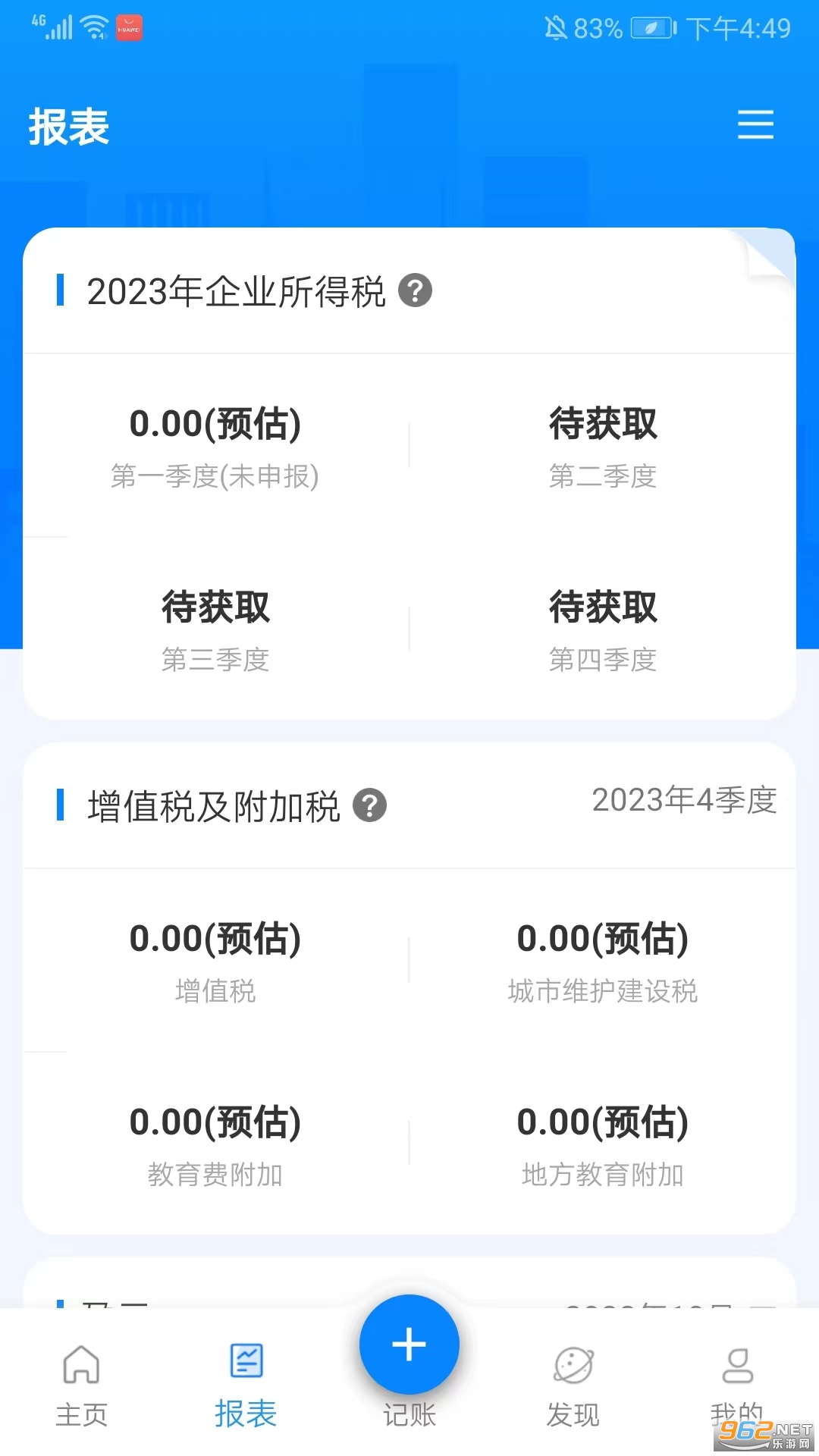819x1456 pixels.
Task: Open the 增值税 estimate details
Action: click(x=215, y=961)
